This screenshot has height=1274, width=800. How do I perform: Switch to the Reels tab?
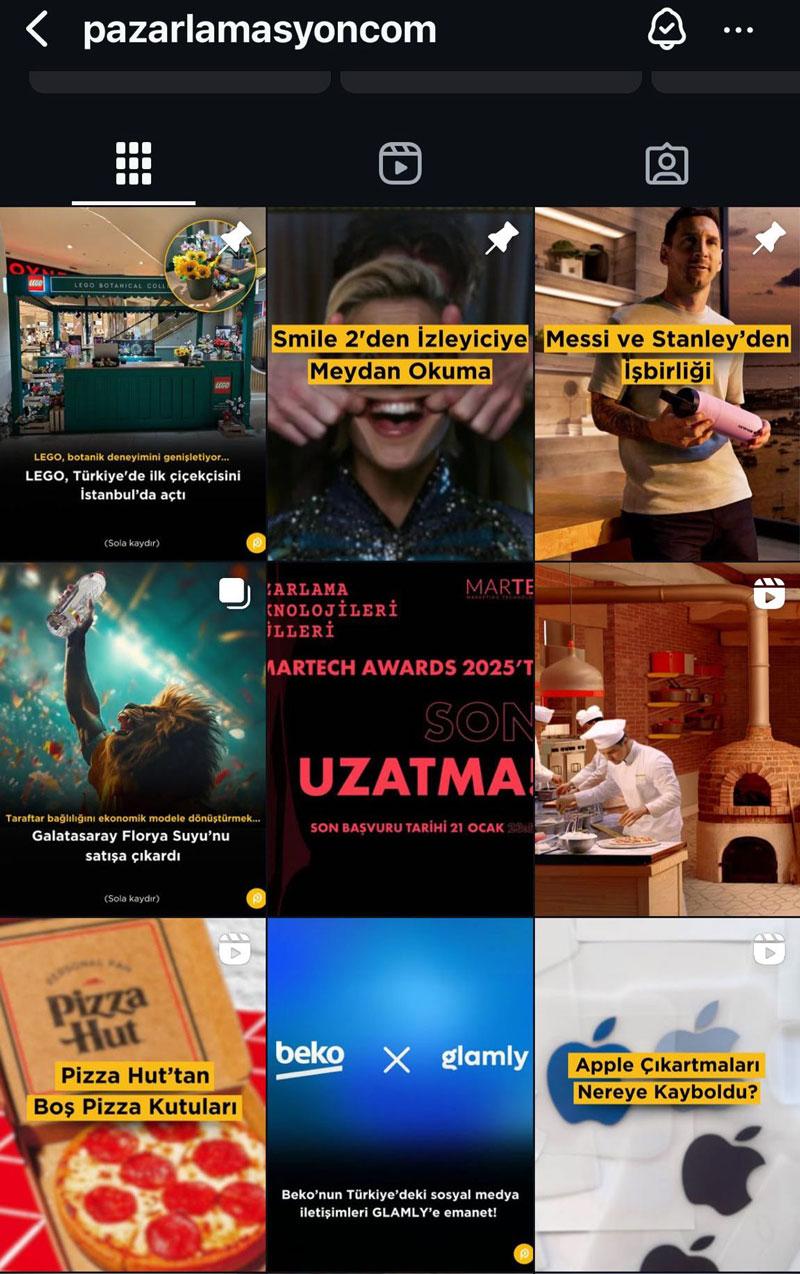click(x=400, y=163)
